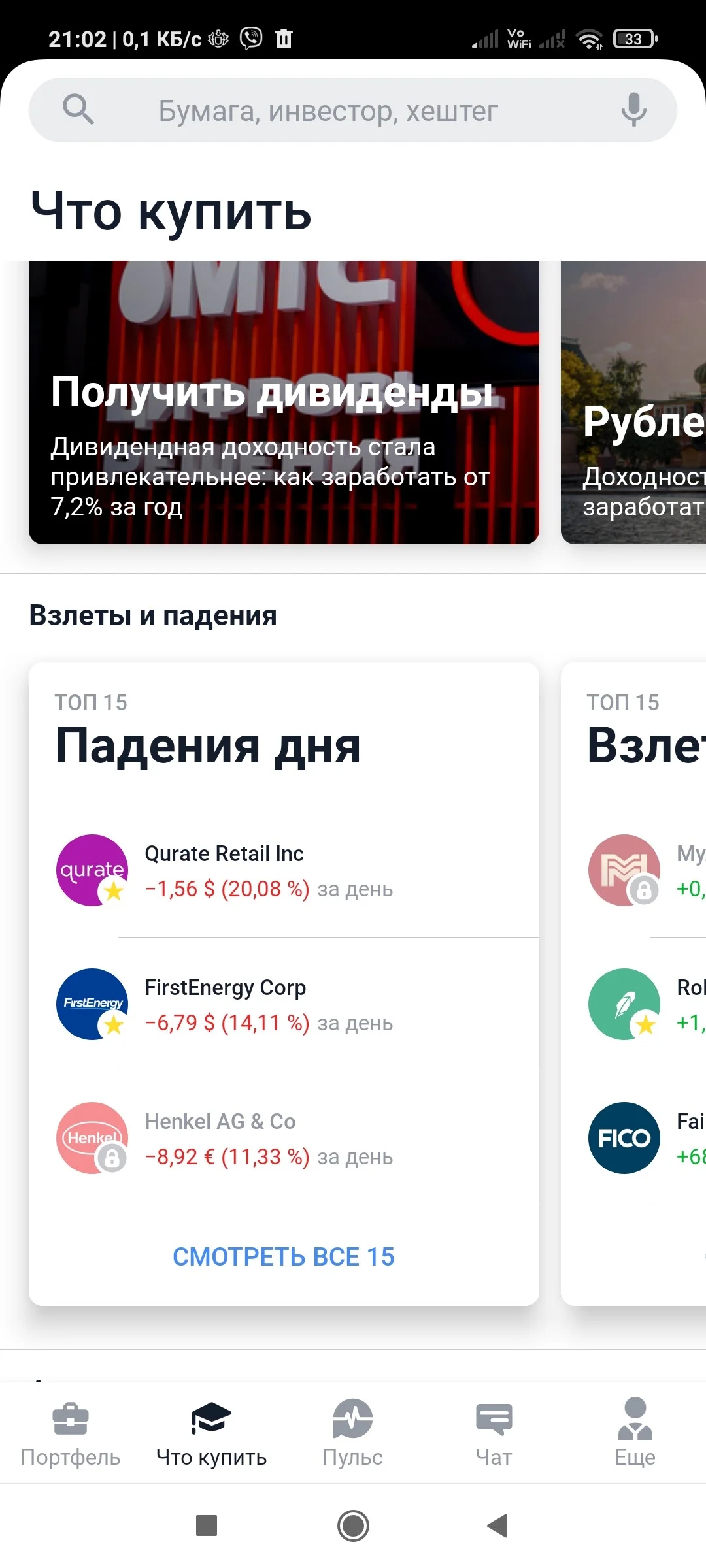The image size is (706, 1568).
Task: Go back with the system back button
Action: [x=498, y=1526]
